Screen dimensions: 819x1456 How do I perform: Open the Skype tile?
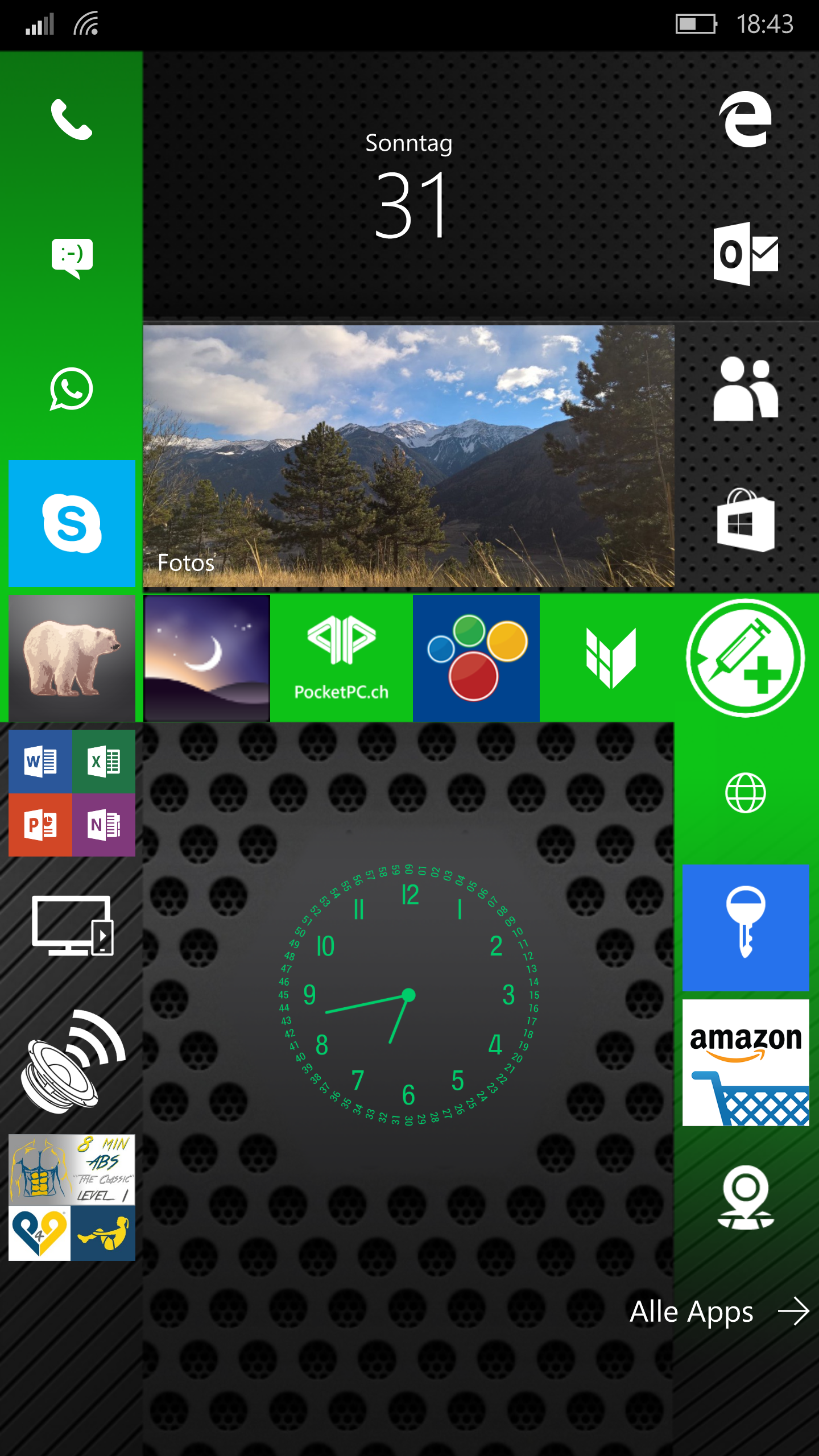pos(72,523)
